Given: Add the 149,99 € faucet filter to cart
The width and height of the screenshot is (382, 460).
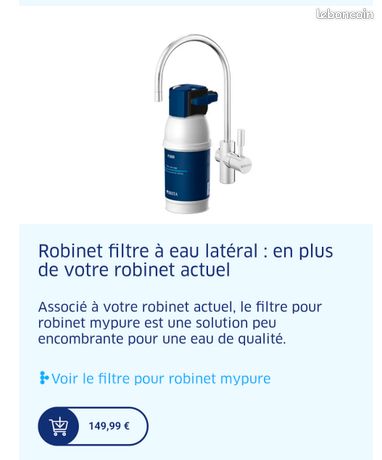Looking at the screenshot, I should point(93,426).
